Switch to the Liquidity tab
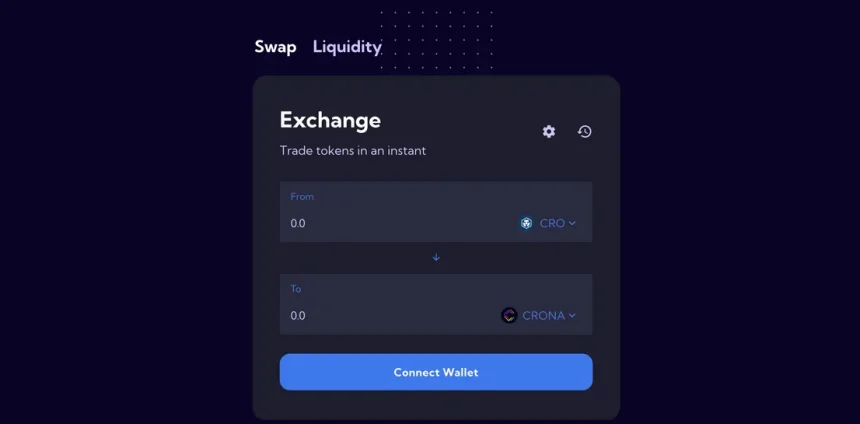Screen dimensions: 860x424 pyautogui.click(x=347, y=46)
